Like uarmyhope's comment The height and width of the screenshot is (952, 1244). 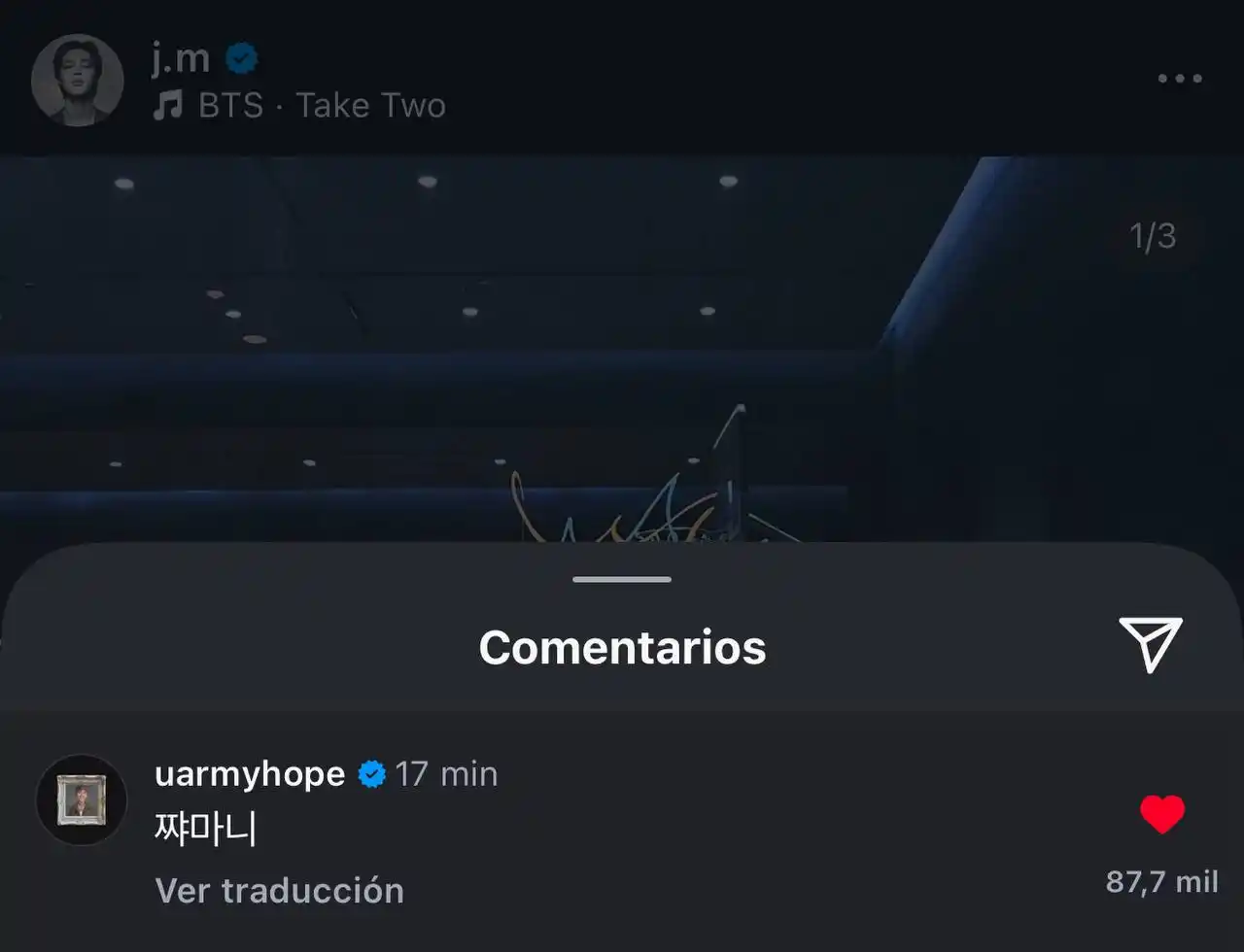1162,814
